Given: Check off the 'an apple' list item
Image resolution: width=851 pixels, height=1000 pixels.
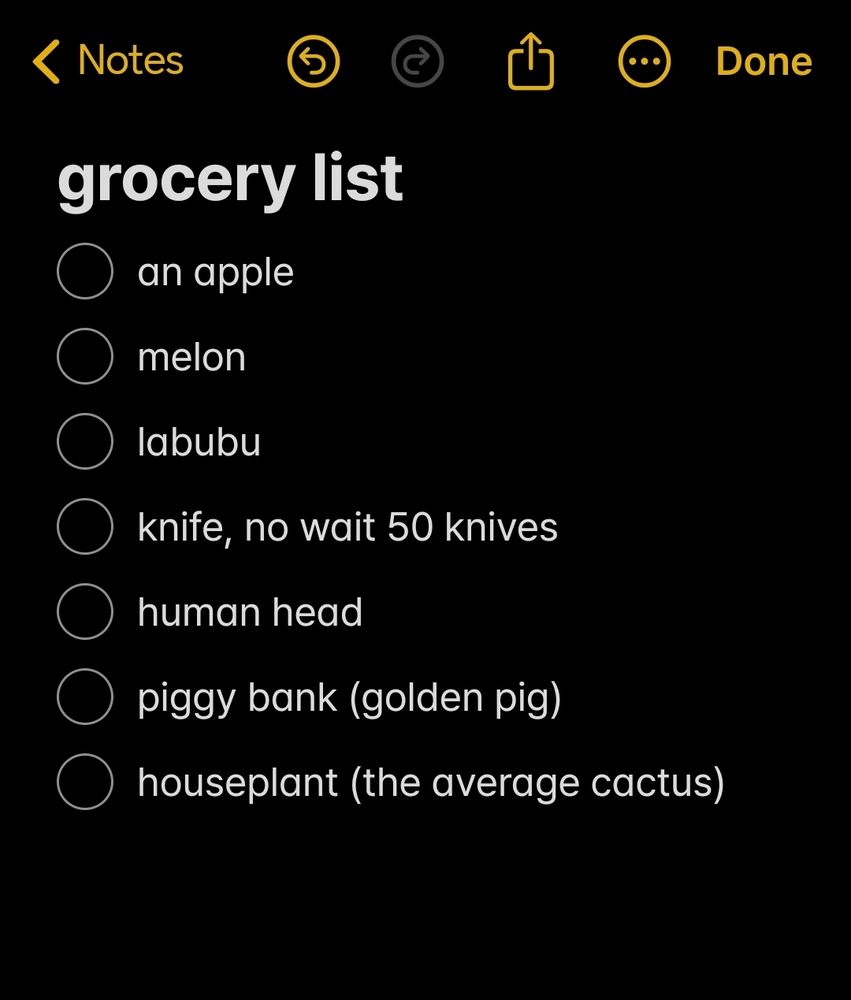Looking at the screenshot, I should (85, 270).
